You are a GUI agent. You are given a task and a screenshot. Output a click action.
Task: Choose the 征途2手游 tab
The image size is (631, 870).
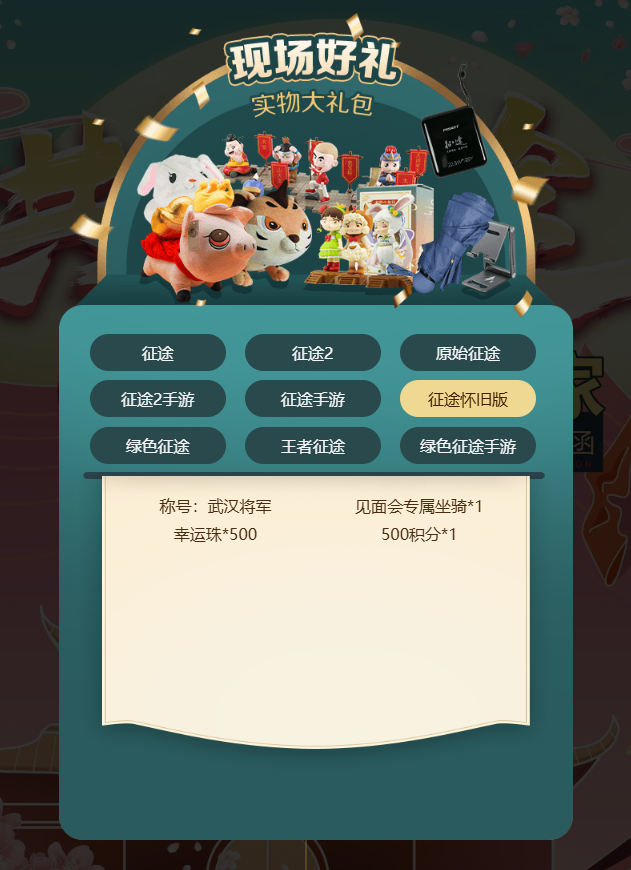point(158,399)
